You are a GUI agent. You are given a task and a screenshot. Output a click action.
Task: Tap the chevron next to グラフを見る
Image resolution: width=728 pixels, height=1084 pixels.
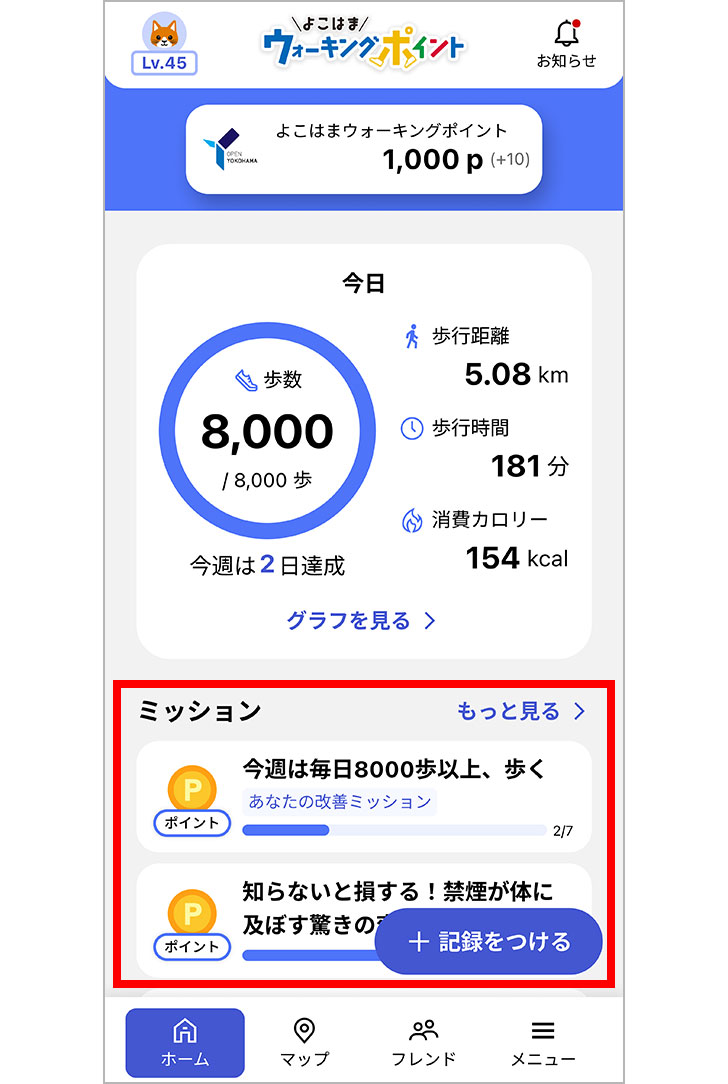(x=429, y=620)
